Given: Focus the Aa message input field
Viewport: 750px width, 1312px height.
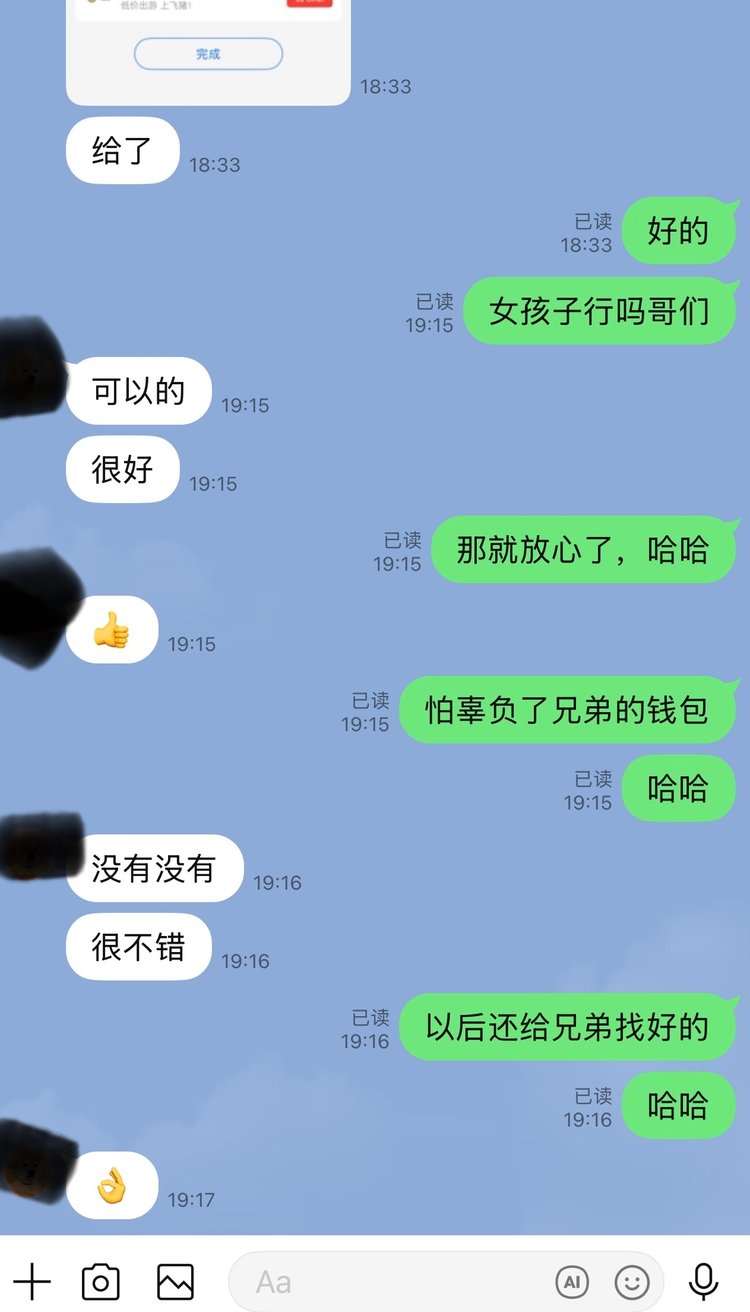Looking at the screenshot, I should click(x=390, y=1281).
